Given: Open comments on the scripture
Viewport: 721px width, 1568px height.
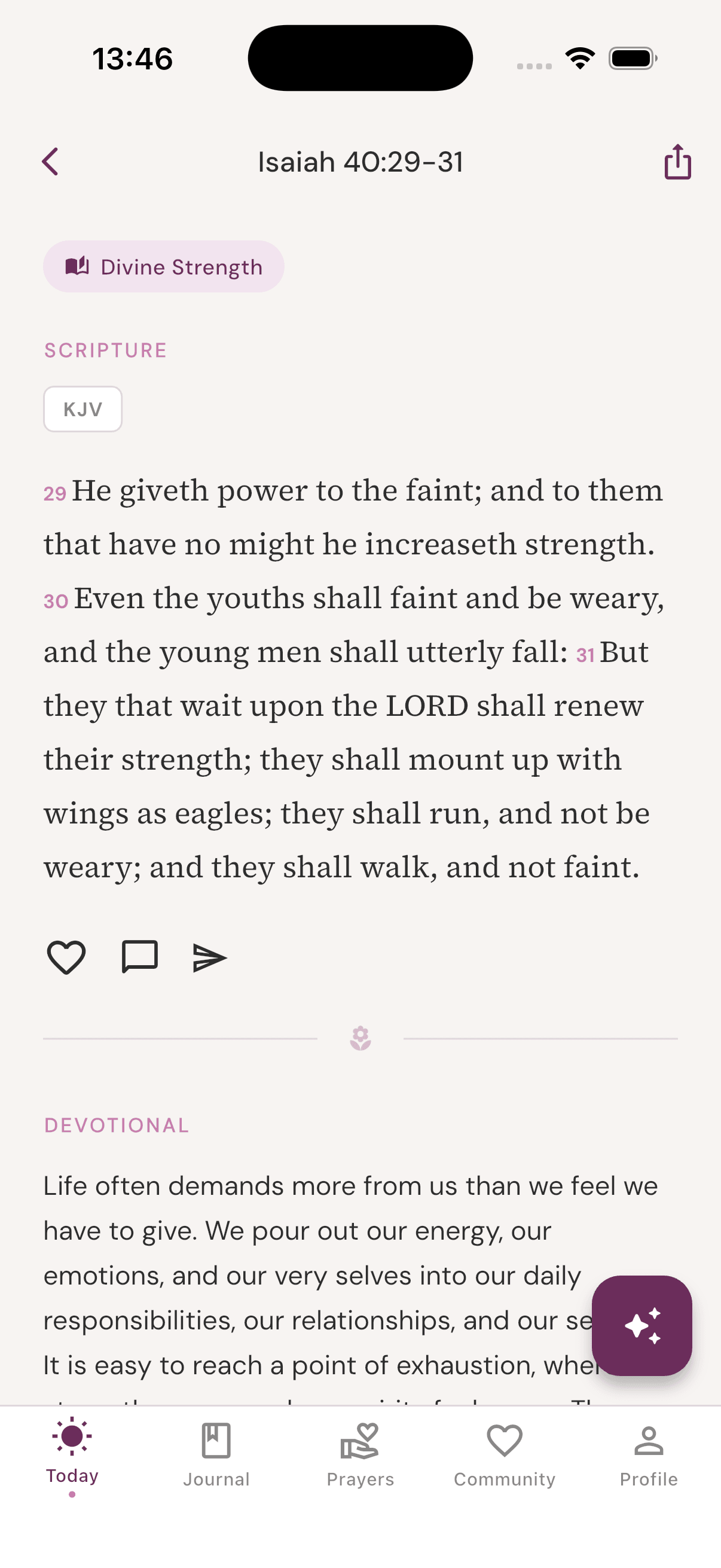Looking at the screenshot, I should 140,956.
